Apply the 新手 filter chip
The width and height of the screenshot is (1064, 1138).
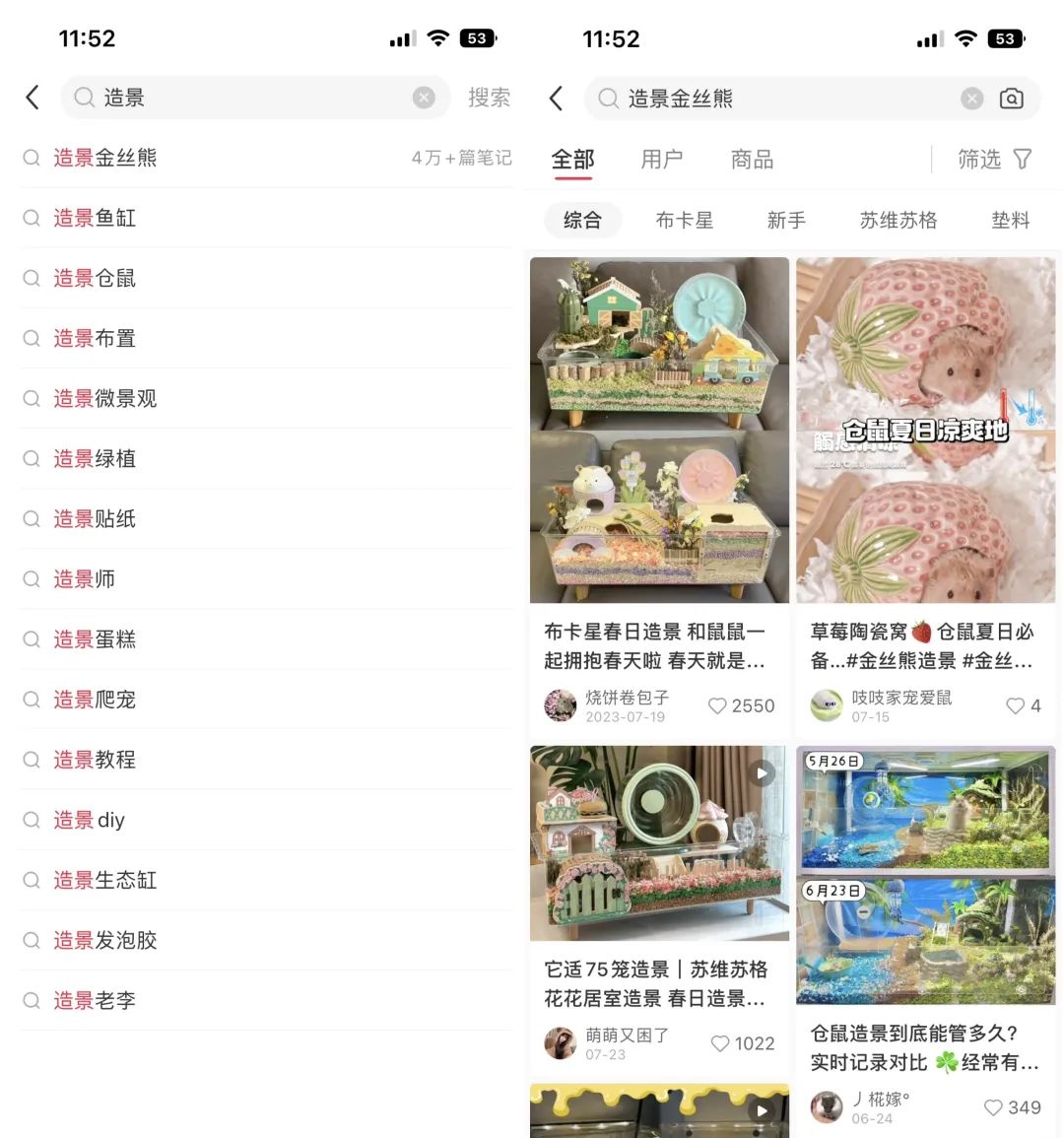coord(786,220)
